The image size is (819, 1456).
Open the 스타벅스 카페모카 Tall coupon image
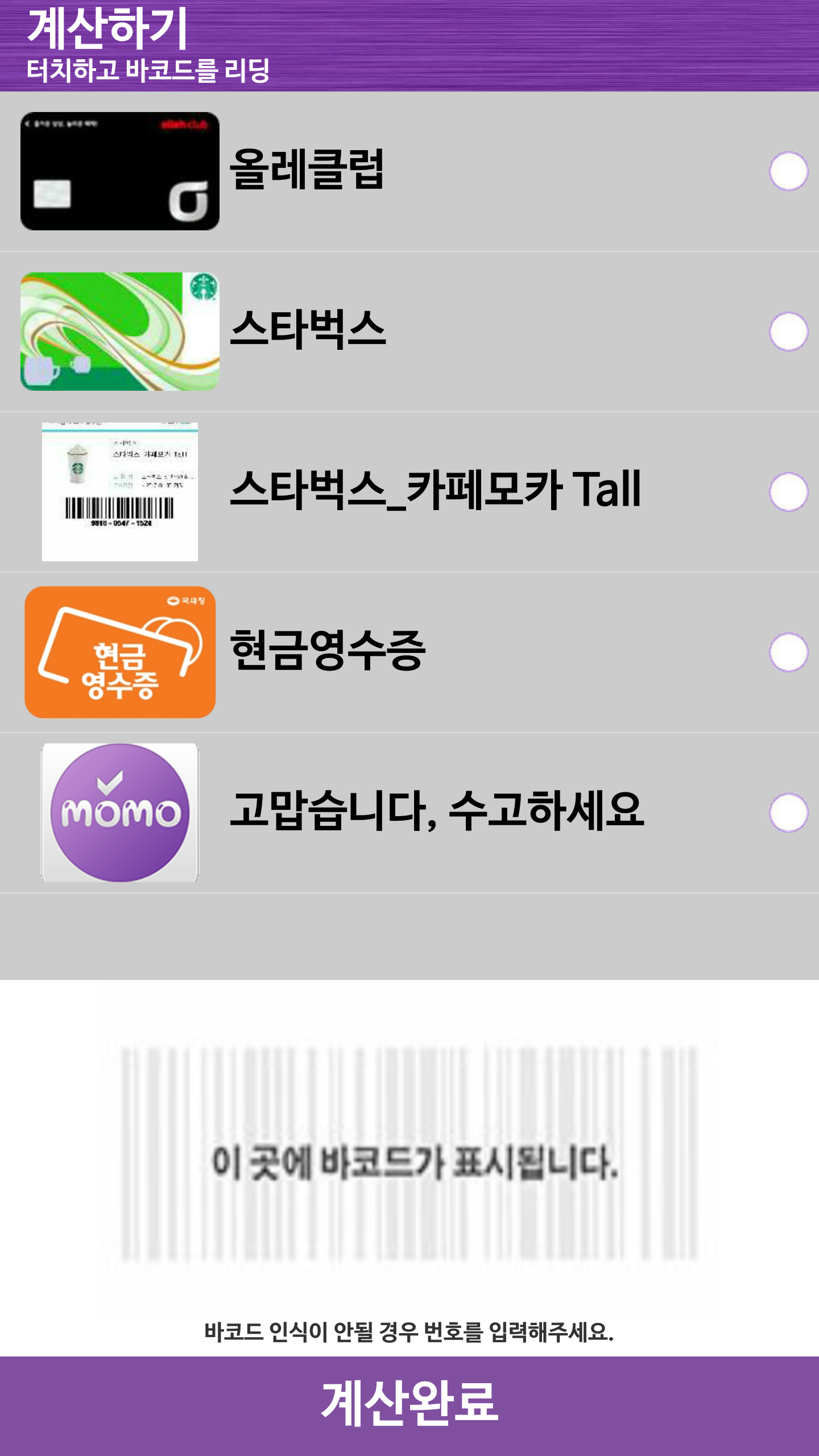[119, 491]
